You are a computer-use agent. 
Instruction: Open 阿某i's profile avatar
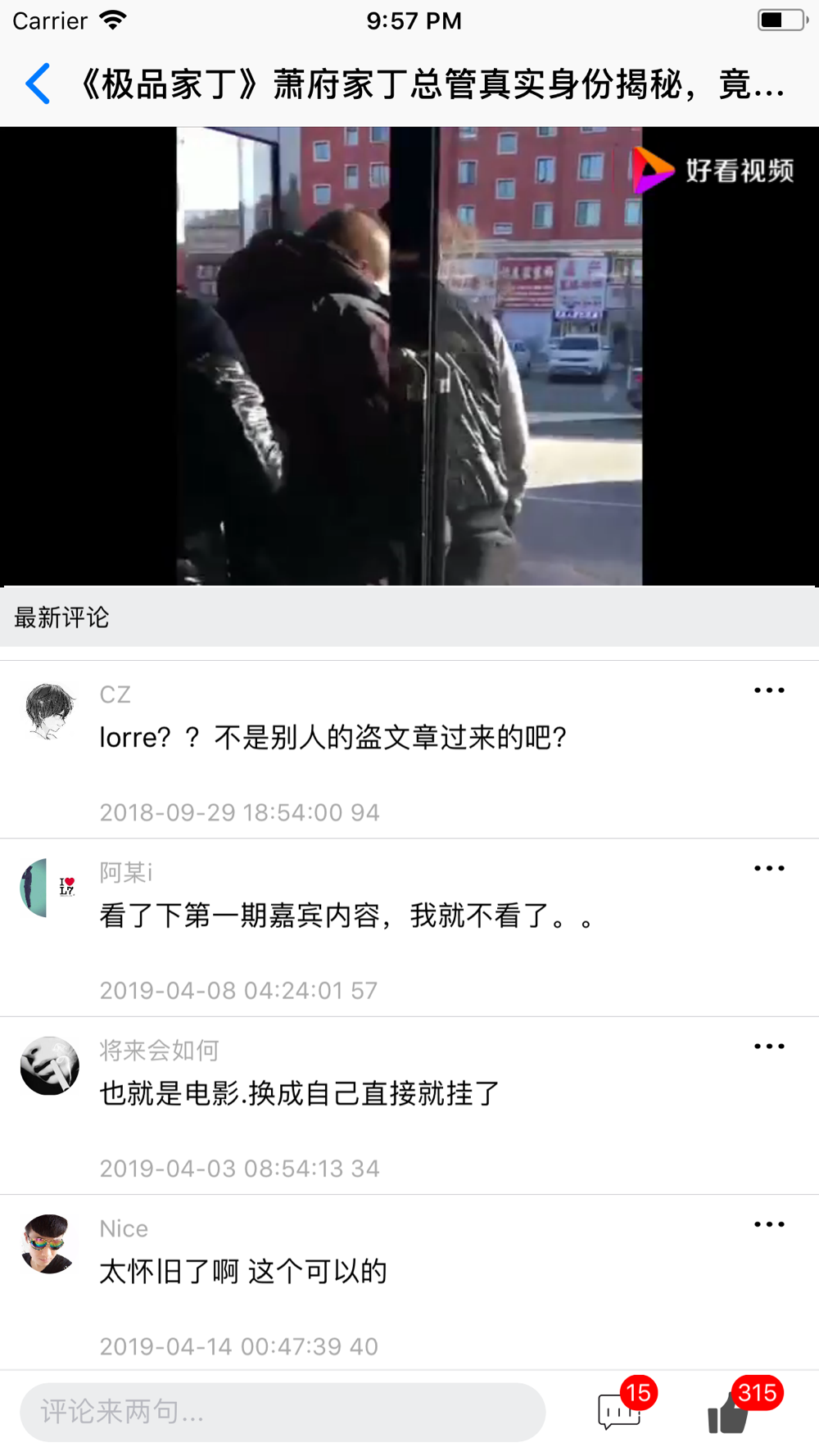click(50, 888)
